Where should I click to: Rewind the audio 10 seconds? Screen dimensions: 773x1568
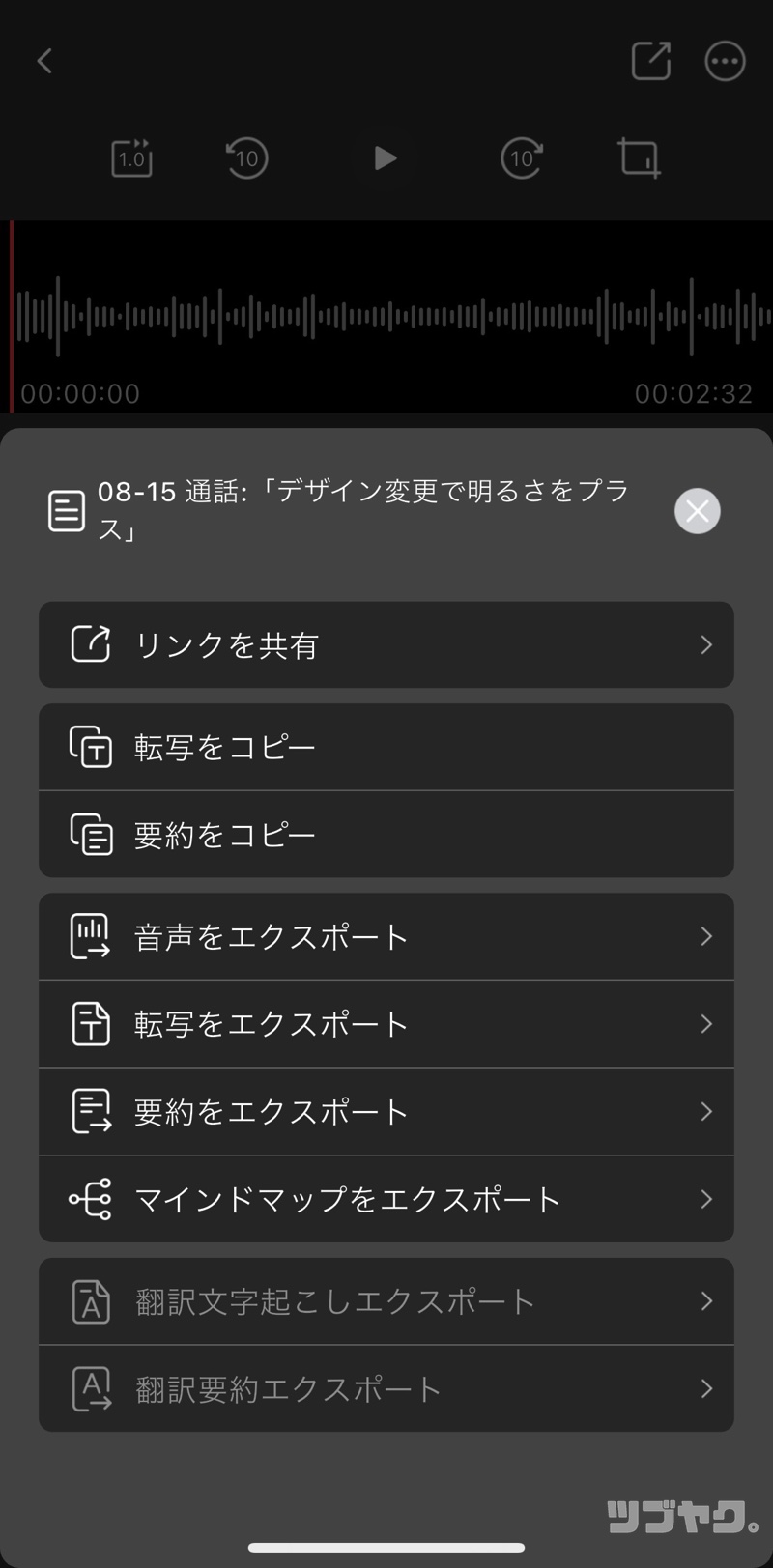246,157
